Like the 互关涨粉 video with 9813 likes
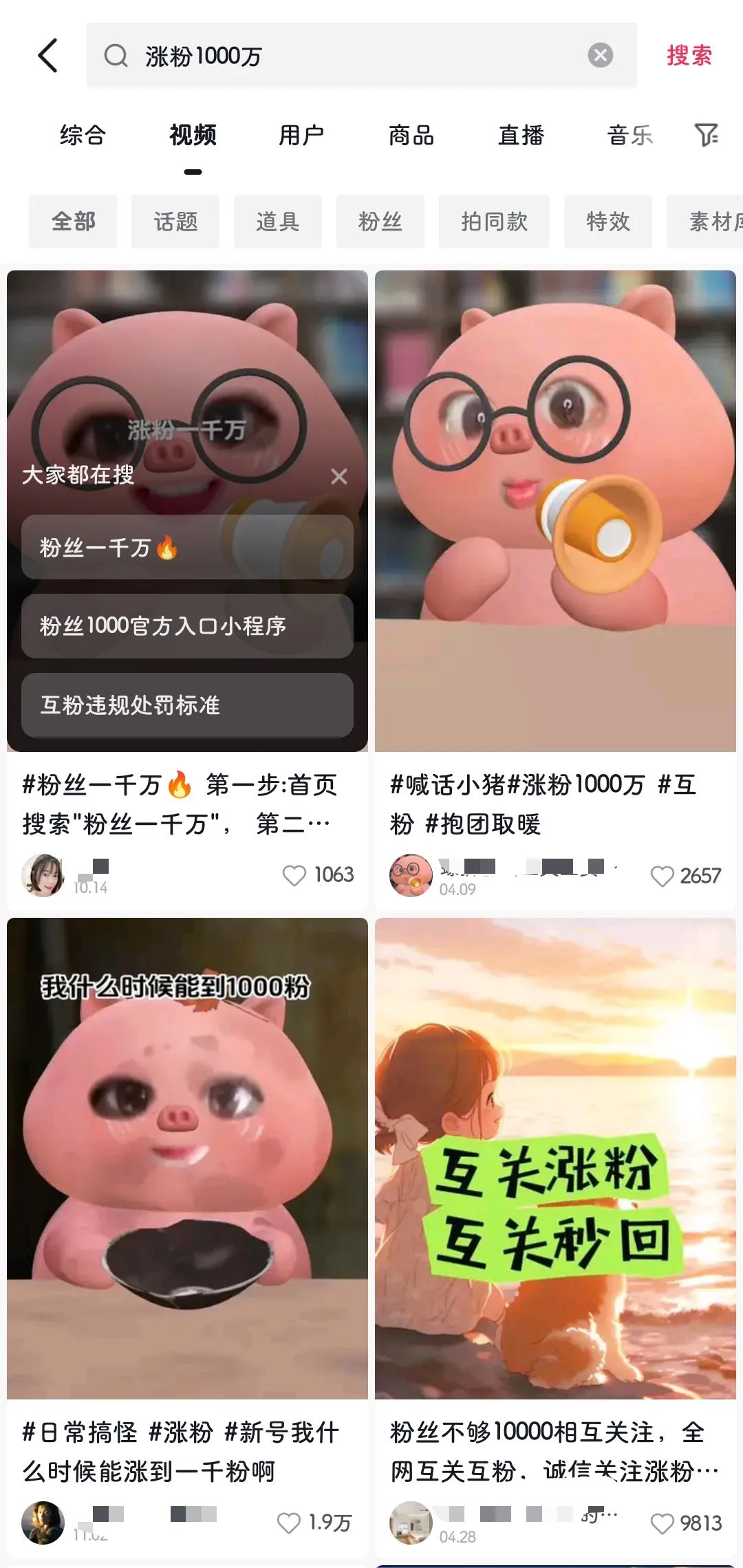This screenshot has width=743, height=1568. 663,1523
